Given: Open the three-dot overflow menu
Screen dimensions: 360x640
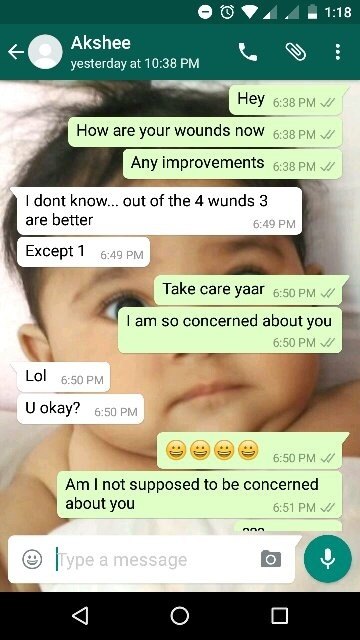Looking at the screenshot, I should (337, 52).
